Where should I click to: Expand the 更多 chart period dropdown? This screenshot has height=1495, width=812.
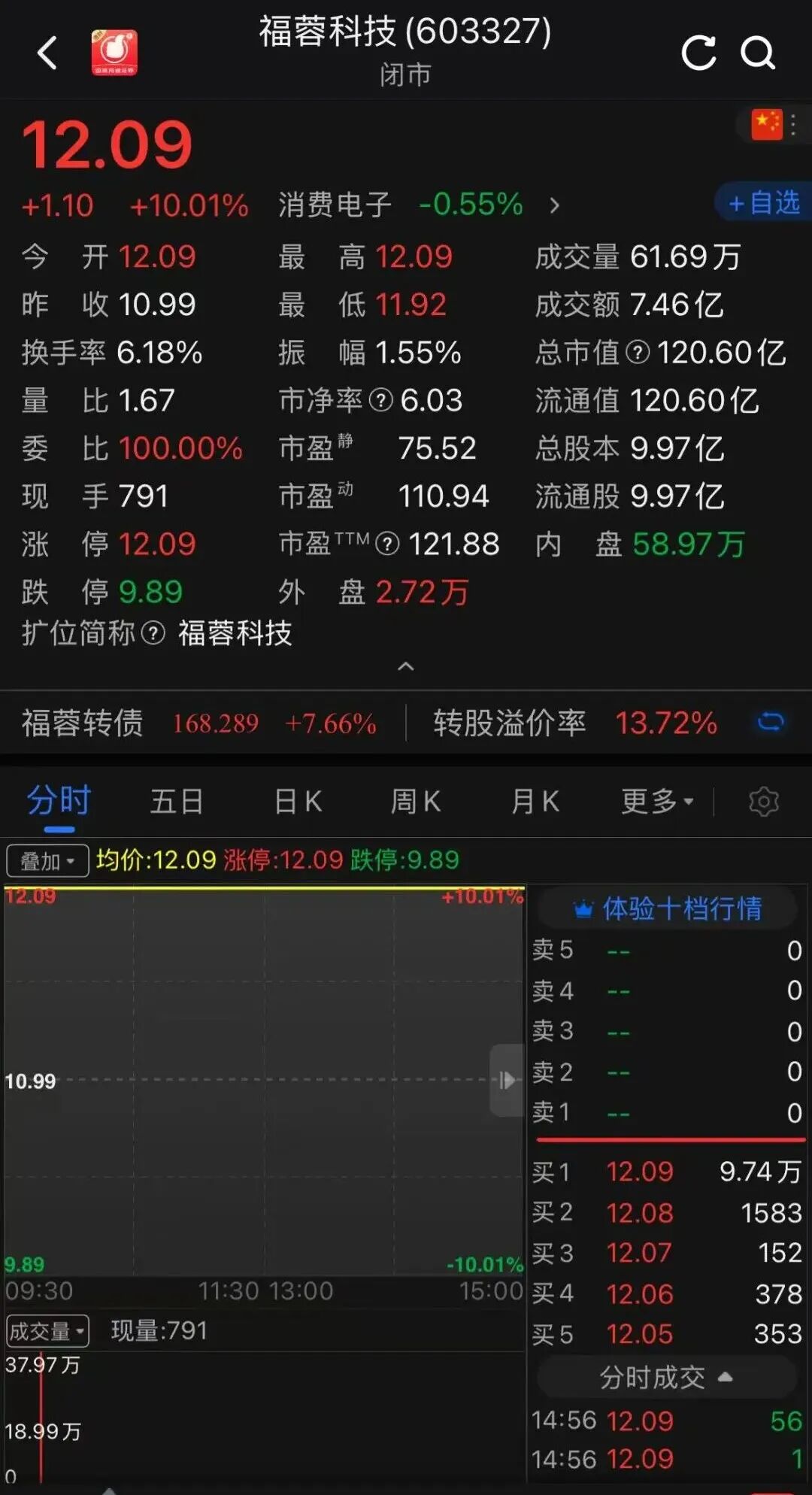[657, 802]
